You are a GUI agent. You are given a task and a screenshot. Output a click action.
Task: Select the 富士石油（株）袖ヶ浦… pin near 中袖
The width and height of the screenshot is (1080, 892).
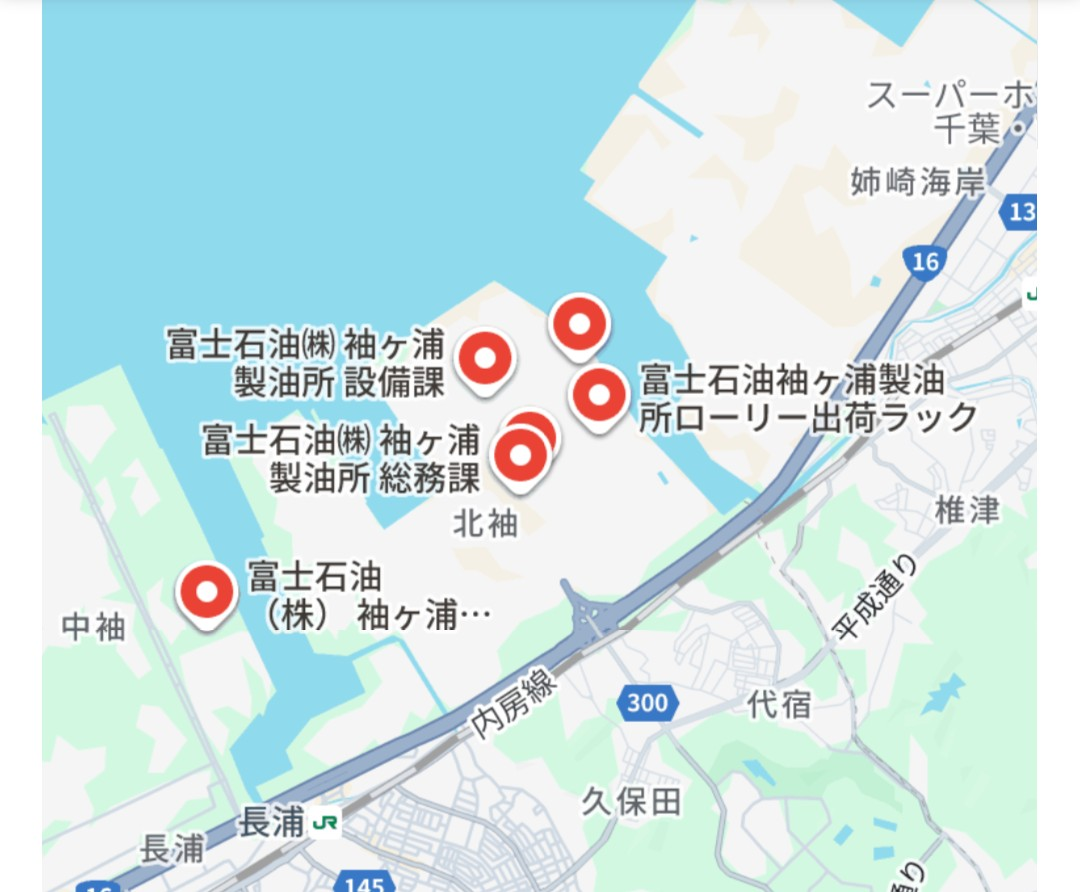click(206, 593)
